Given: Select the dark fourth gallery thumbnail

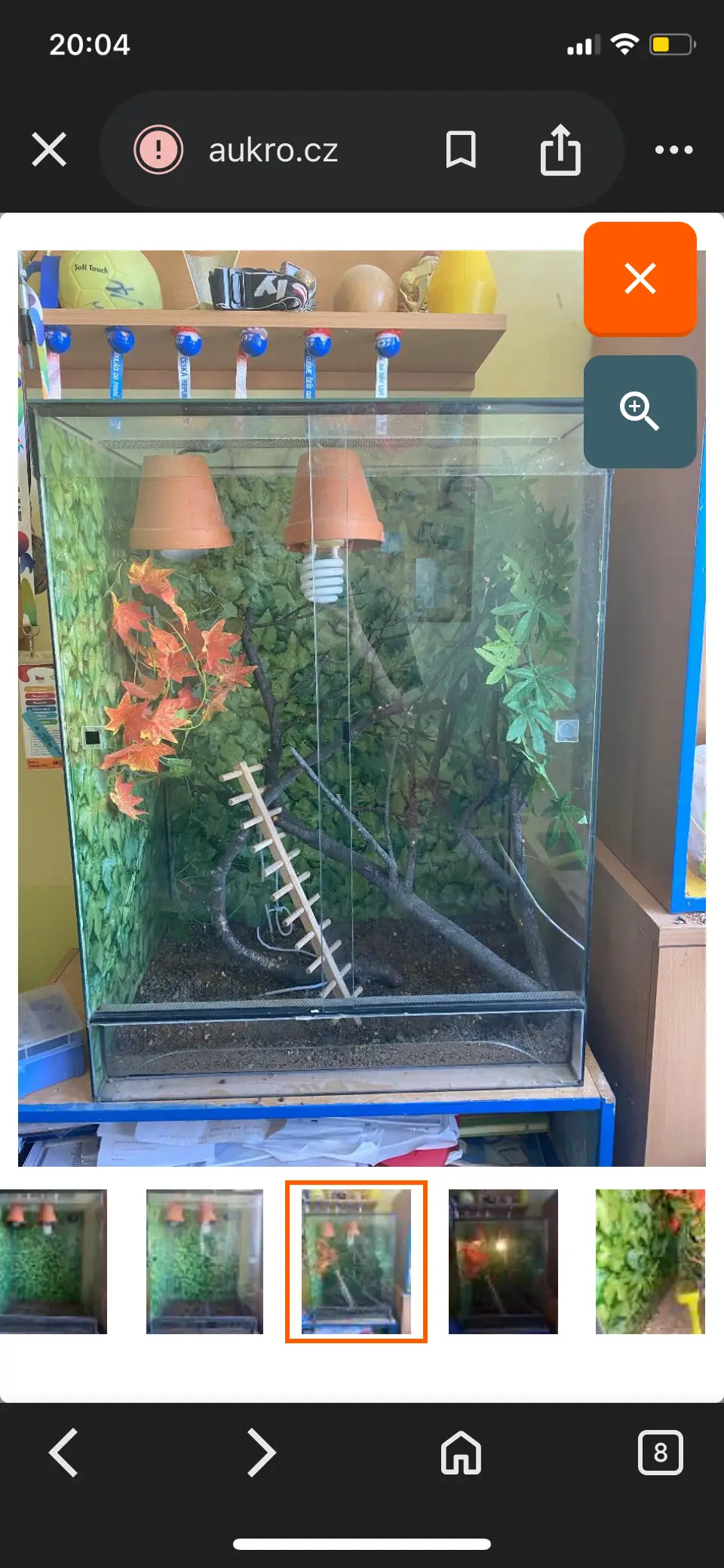Looking at the screenshot, I should click(503, 1261).
